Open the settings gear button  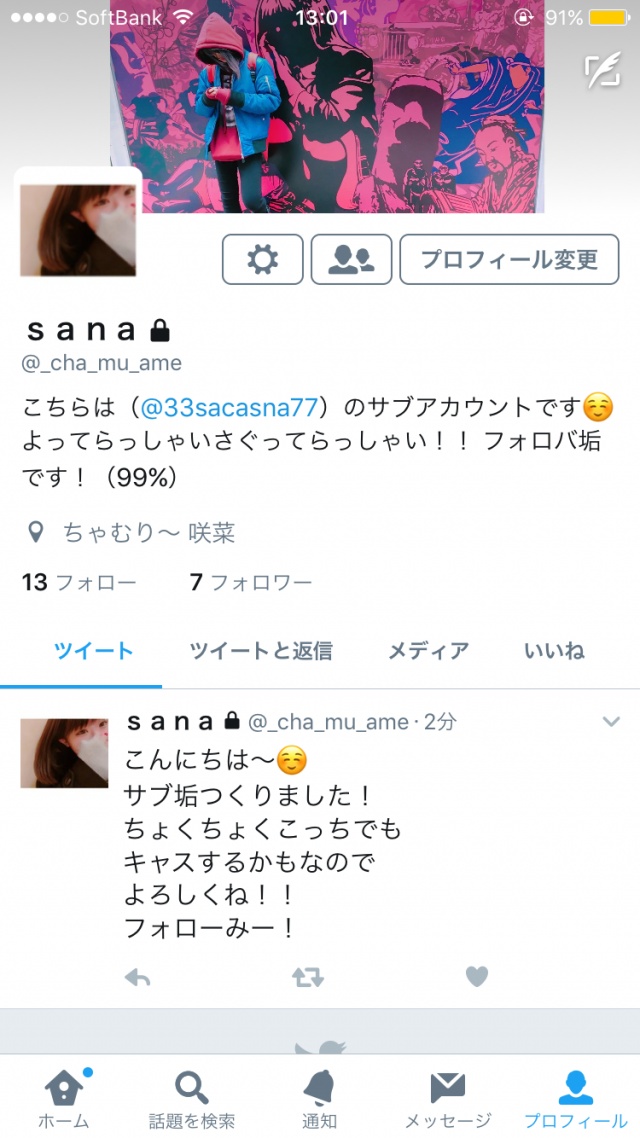(x=262, y=260)
